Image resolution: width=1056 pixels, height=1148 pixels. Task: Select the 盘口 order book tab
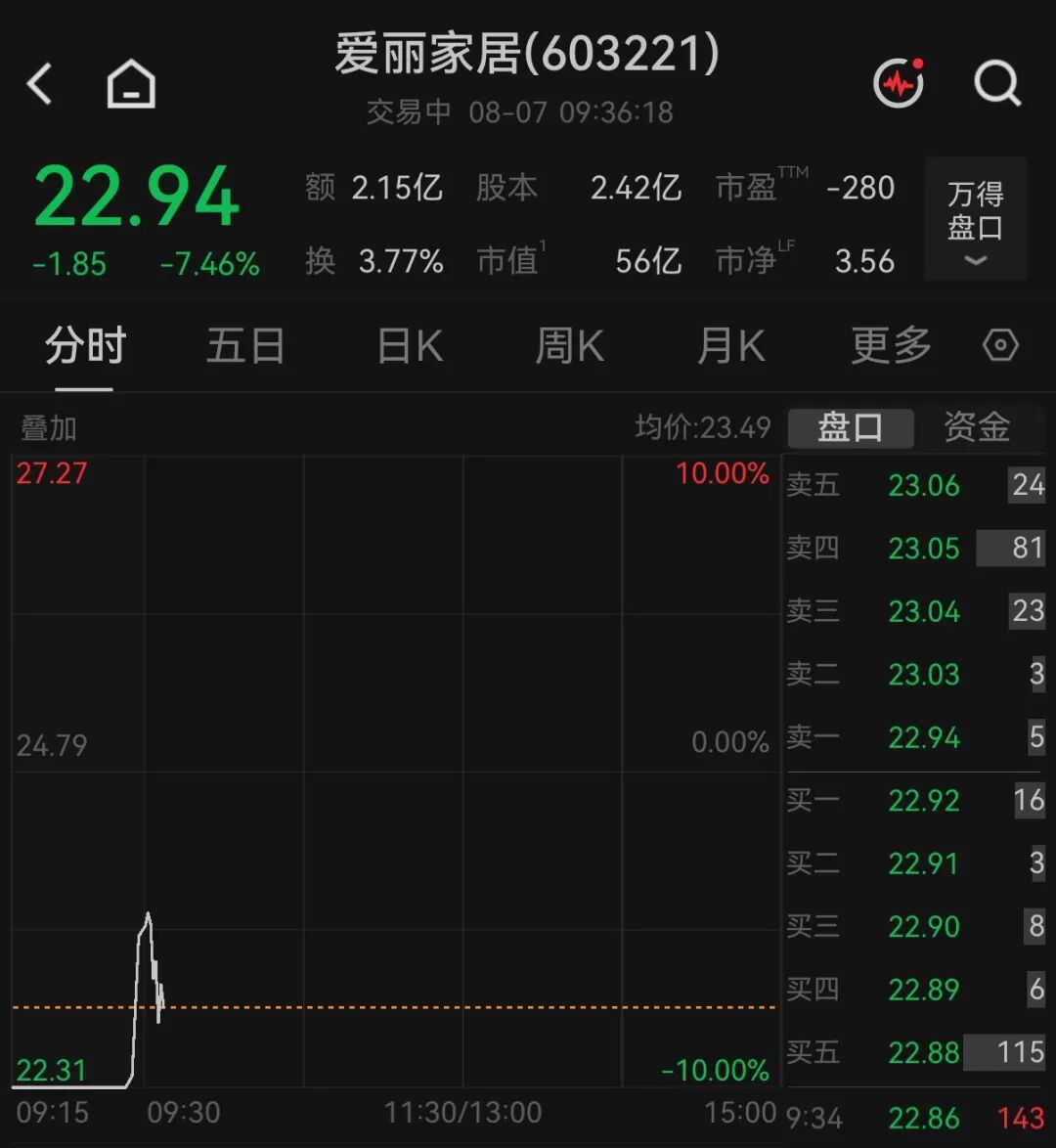851,427
